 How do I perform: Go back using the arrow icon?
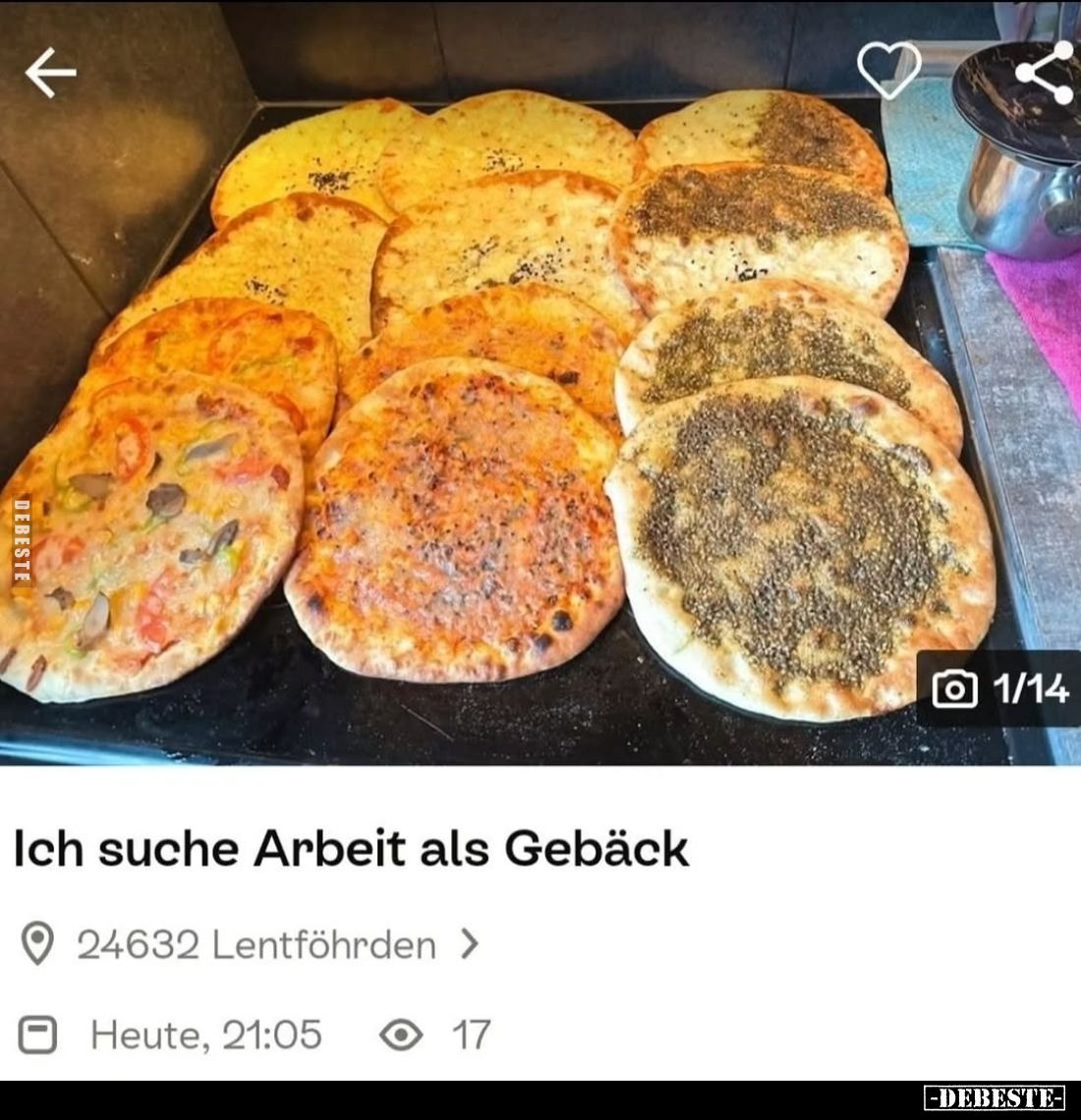click(51, 73)
